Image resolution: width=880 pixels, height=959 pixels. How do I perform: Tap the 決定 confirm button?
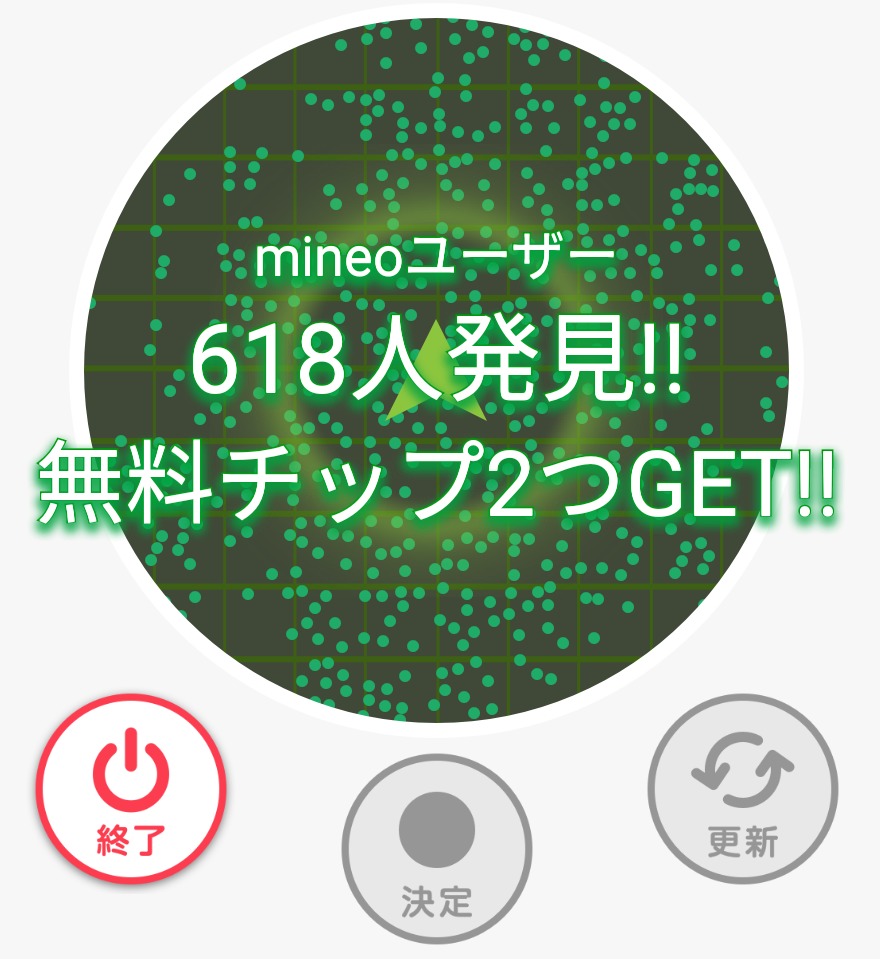tap(437, 848)
